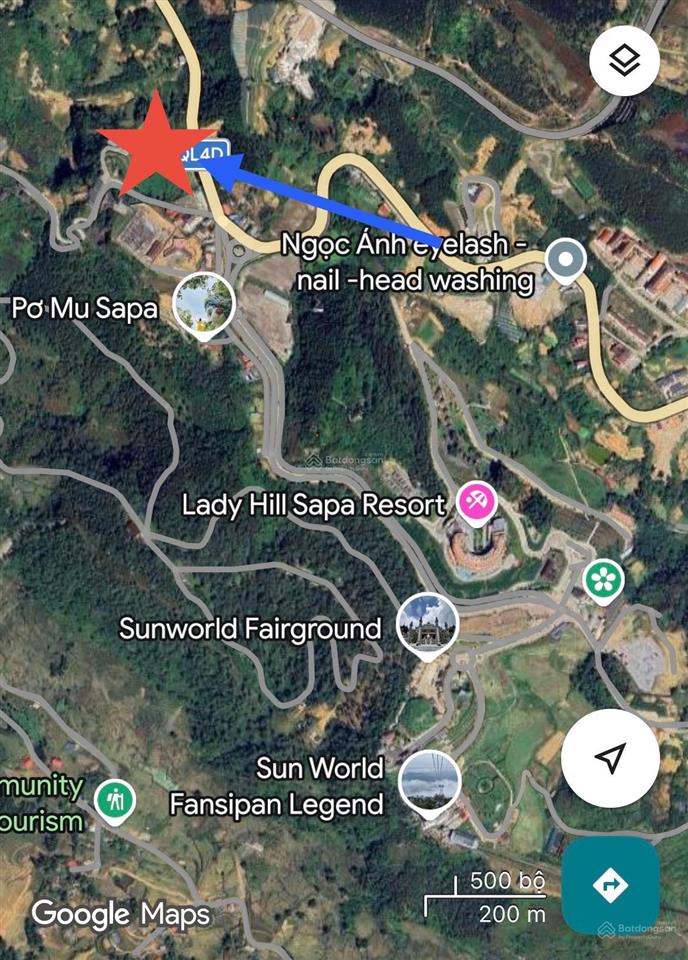Select the Ngọc Ánh eyelash salon pin
This screenshot has width=688, height=960.
(x=567, y=261)
